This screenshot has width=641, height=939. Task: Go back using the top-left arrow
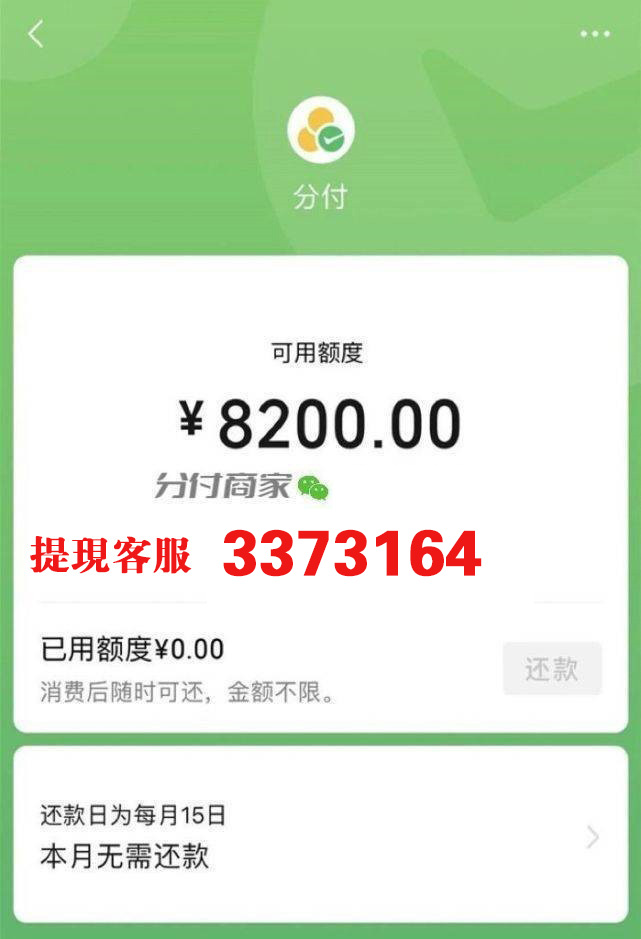36,34
